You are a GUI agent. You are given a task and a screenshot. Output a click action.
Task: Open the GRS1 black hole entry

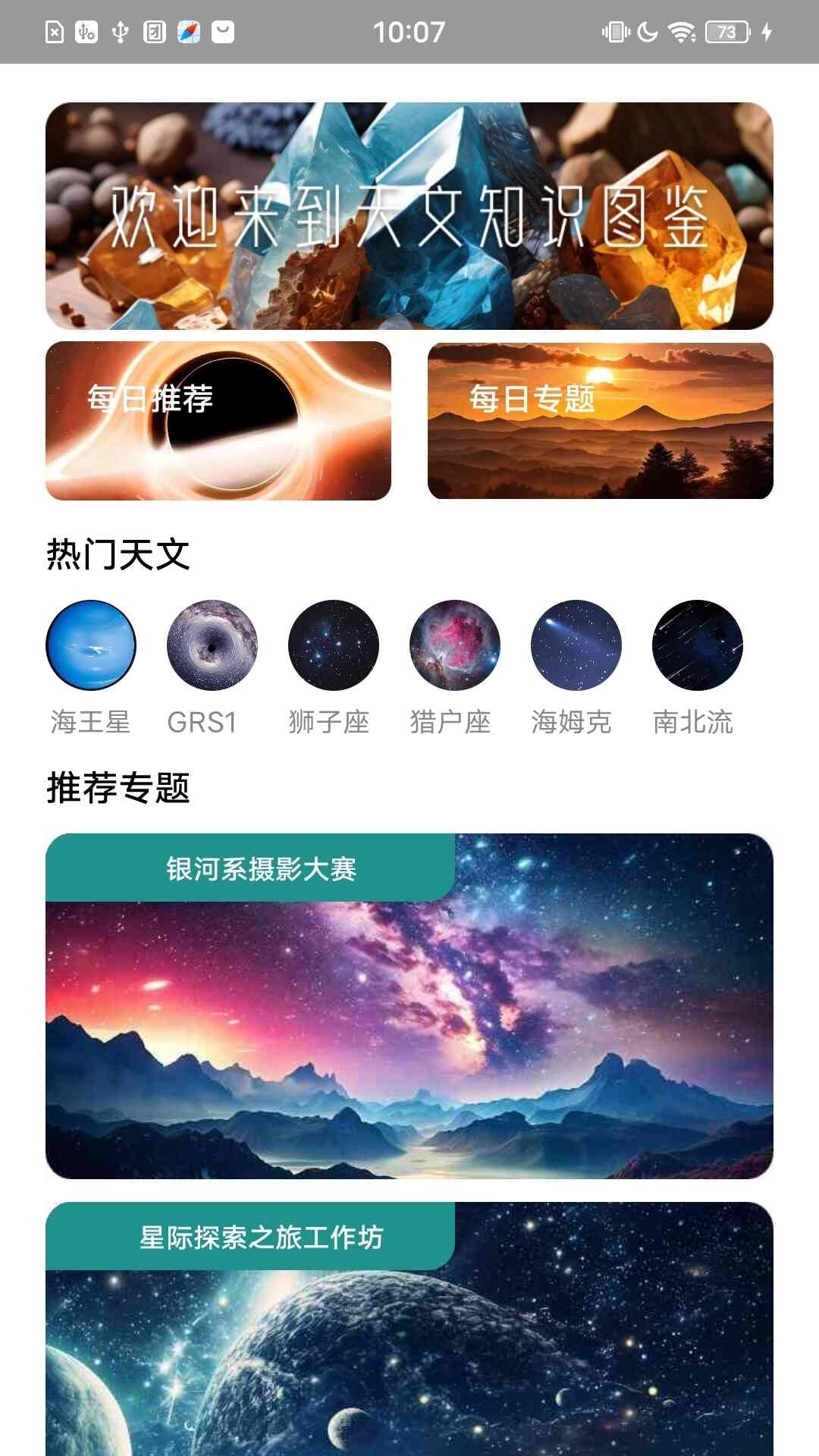tap(212, 645)
